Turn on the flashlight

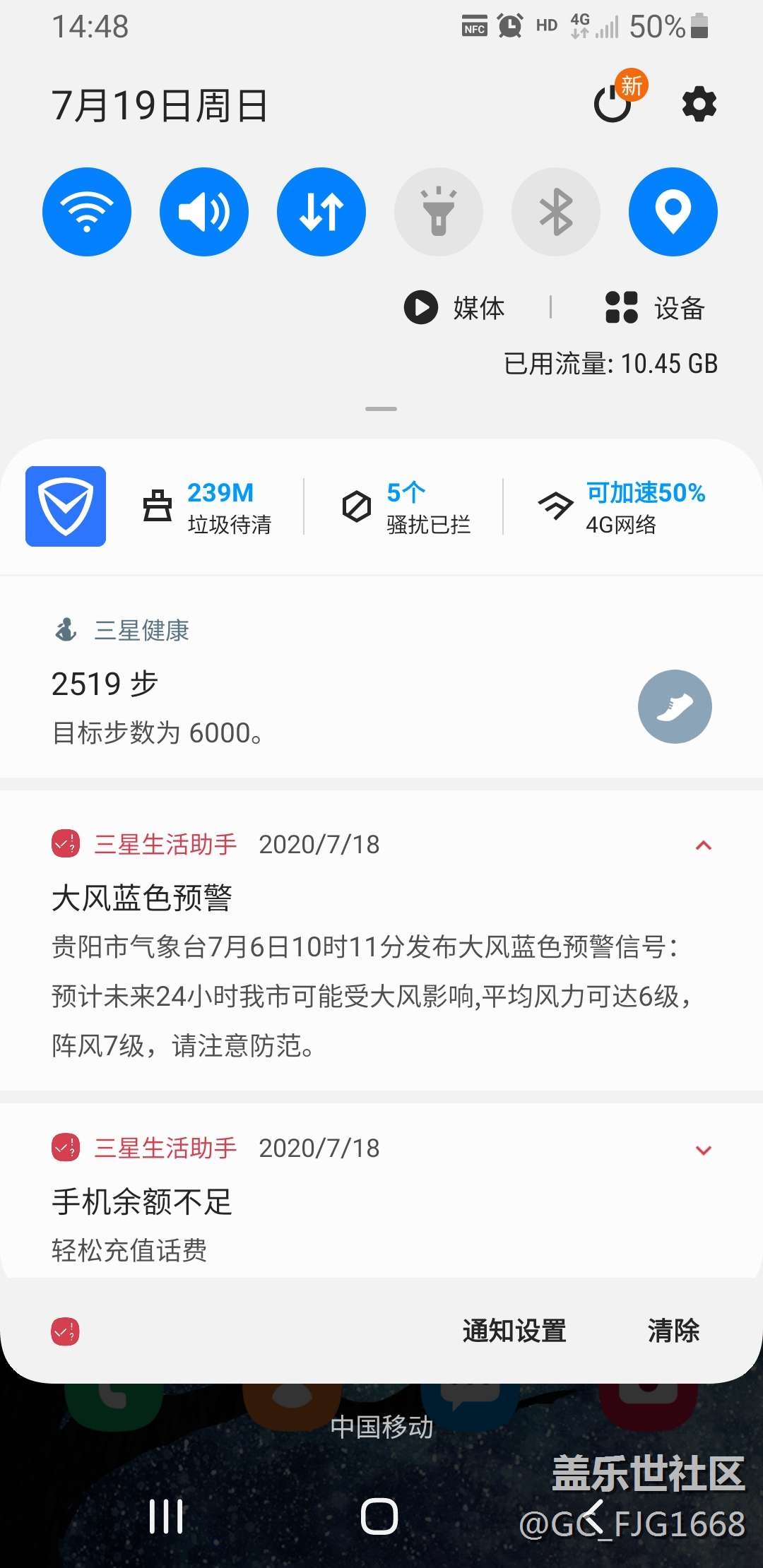tap(439, 212)
